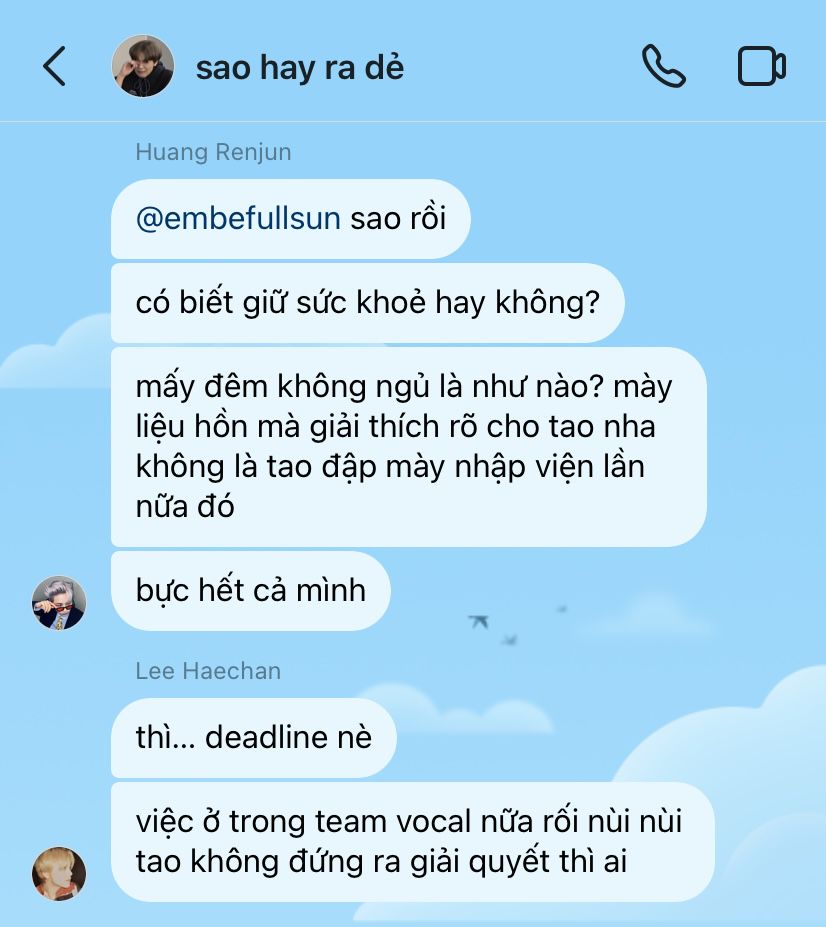Viewport: 826px width, 927px height.
Task: Open the @embefullsun mention link
Action: (x=238, y=219)
